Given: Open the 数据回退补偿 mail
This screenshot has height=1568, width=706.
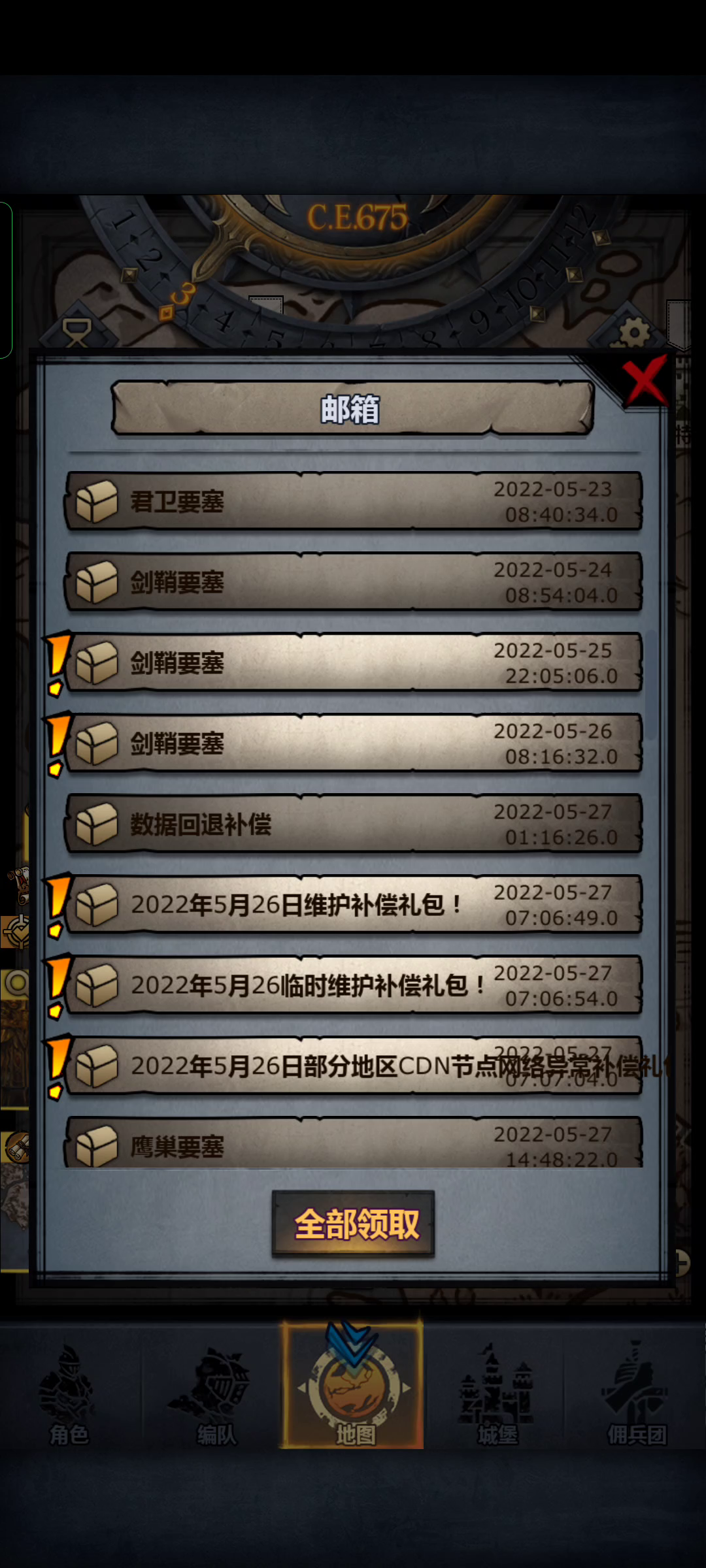Looking at the screenshot, I should pos(353,823).
